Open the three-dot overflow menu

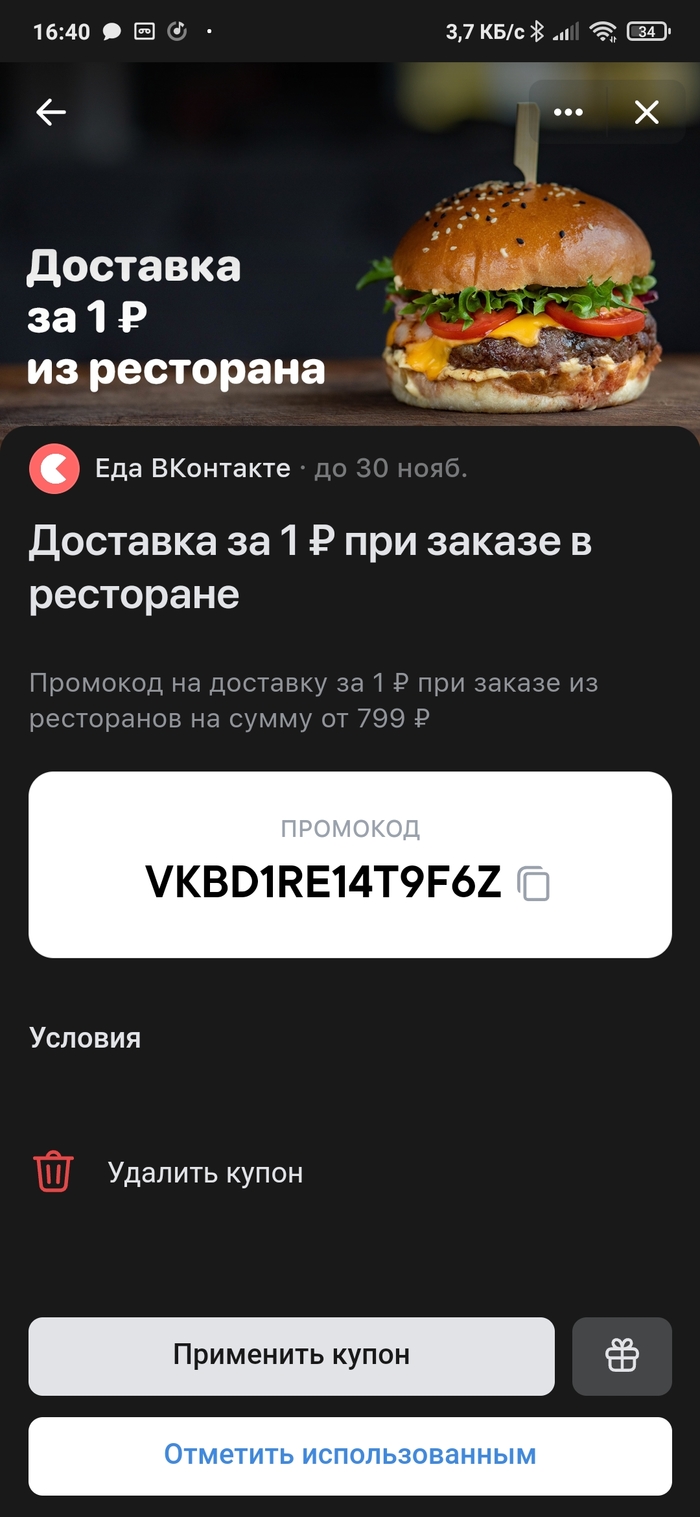pyautogui.click(x=568, y=113)
